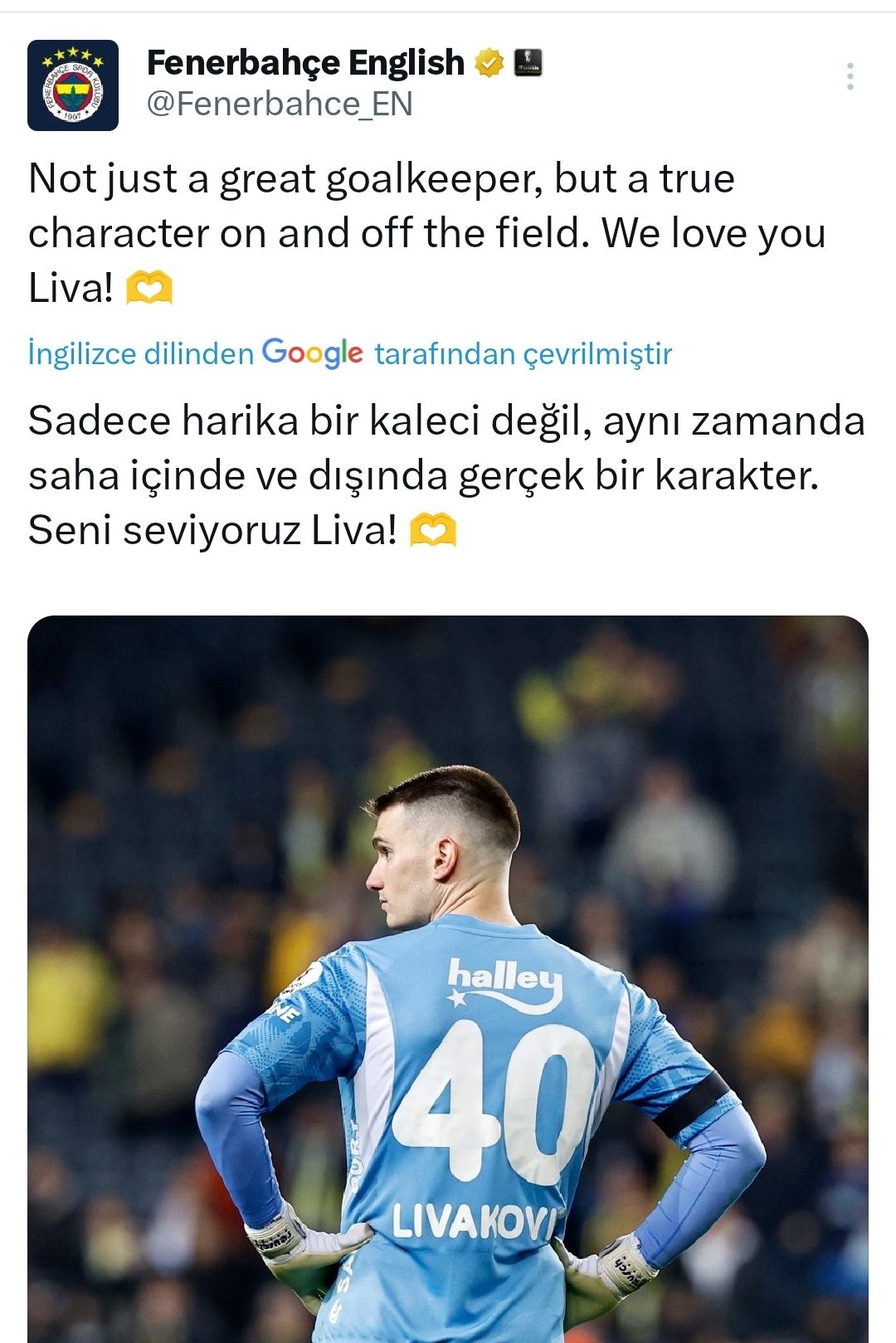Open Fenerbahçe English profile avatar

[x=73, y=85]
